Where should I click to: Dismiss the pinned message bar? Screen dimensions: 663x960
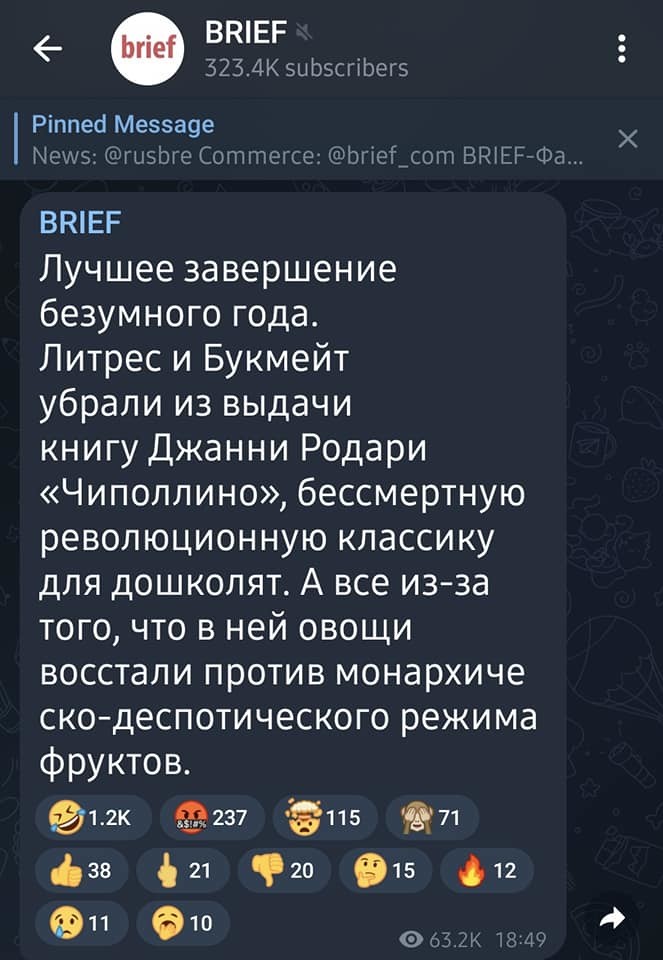click(628, 139)
